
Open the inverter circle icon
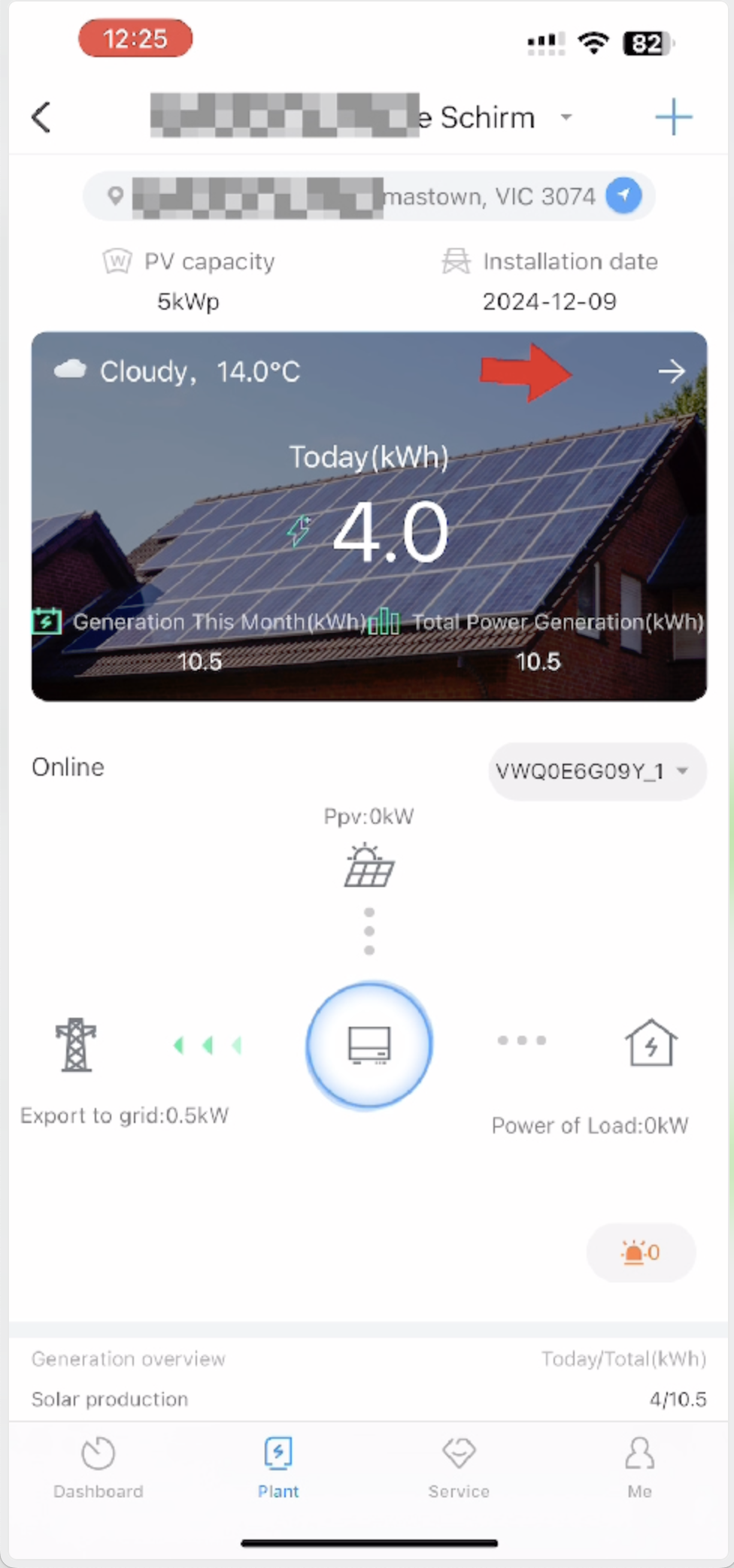tap(369, 1044)
